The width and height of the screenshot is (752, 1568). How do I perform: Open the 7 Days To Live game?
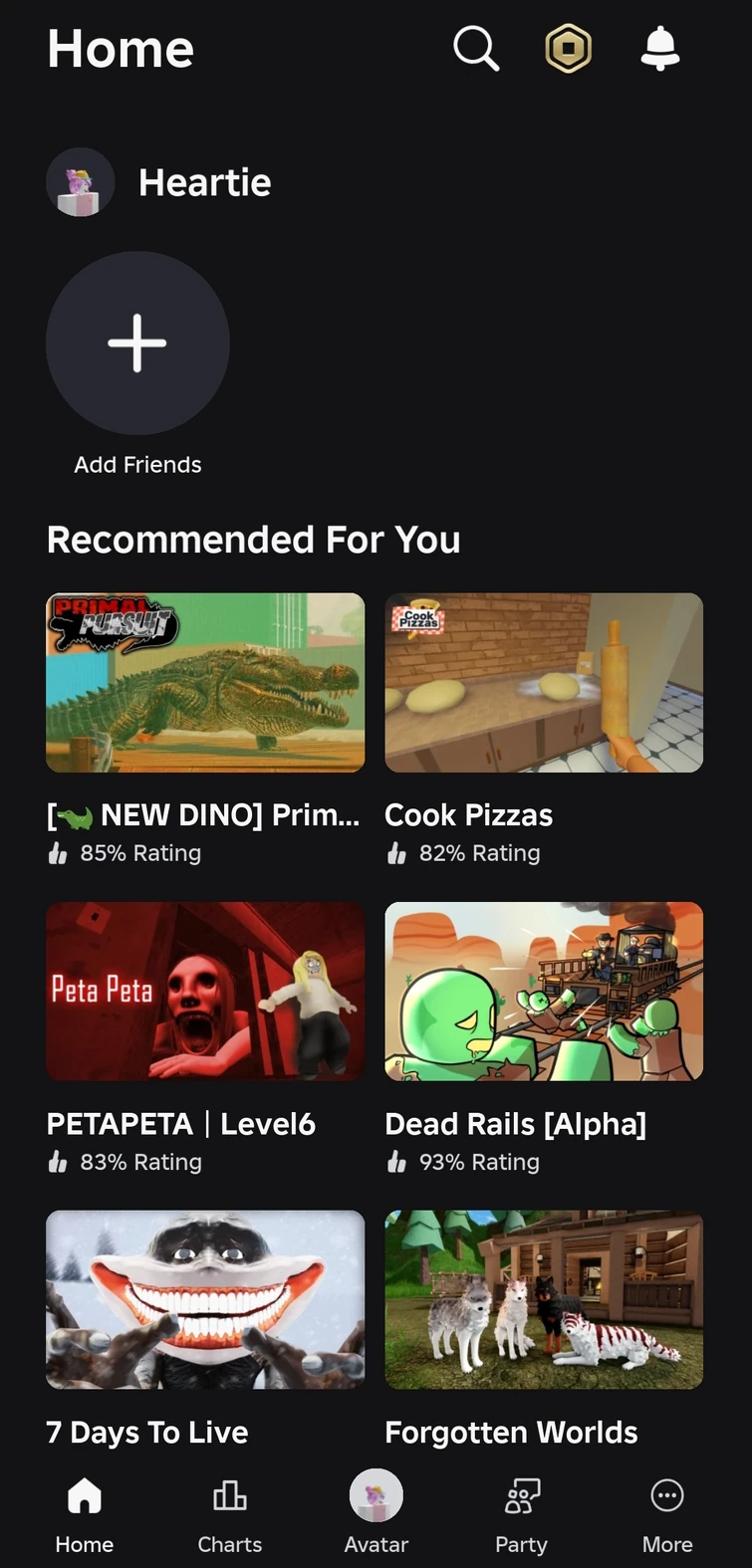(x=205, y=1299)
